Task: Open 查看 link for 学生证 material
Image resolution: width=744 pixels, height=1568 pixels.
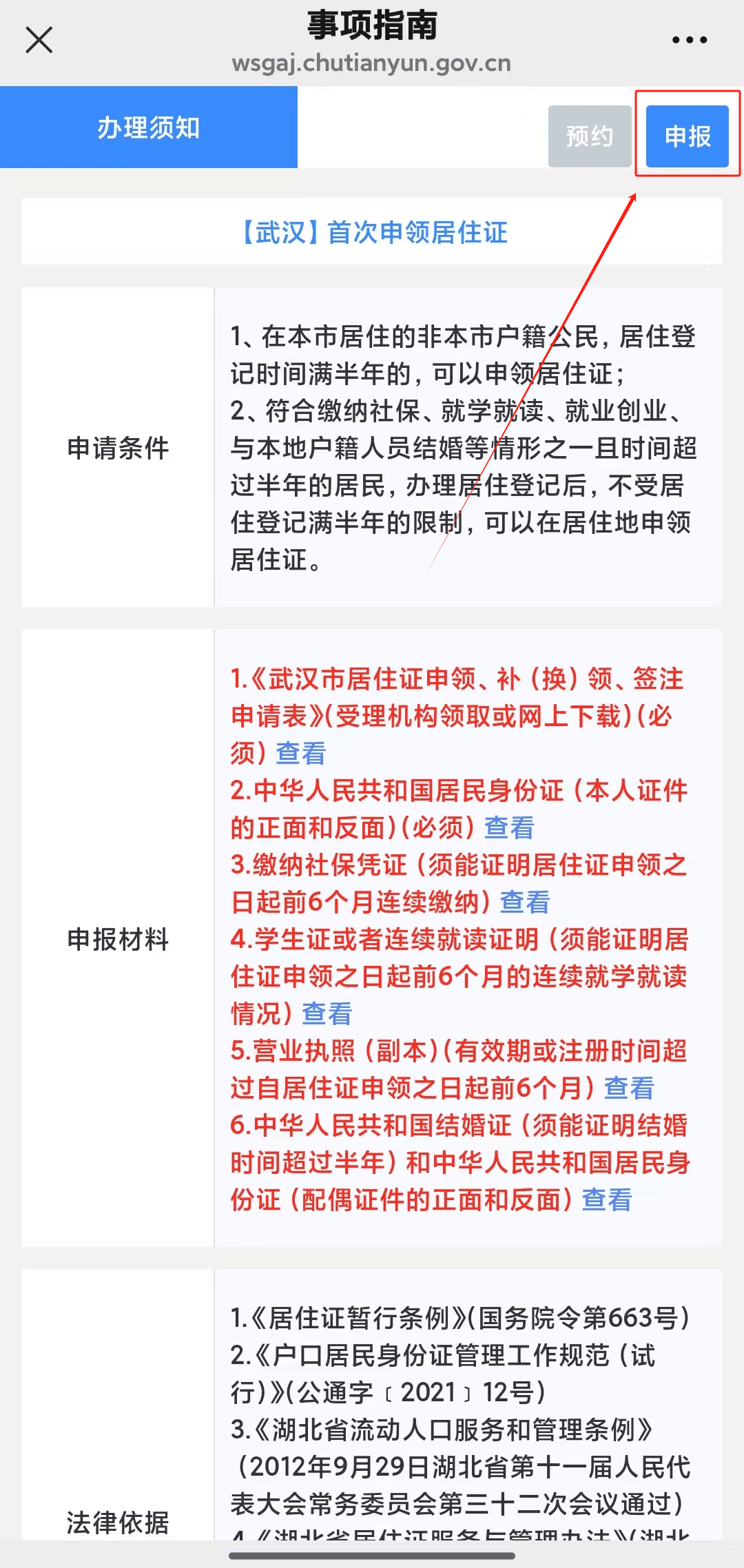Action: tap(327, 1013)
